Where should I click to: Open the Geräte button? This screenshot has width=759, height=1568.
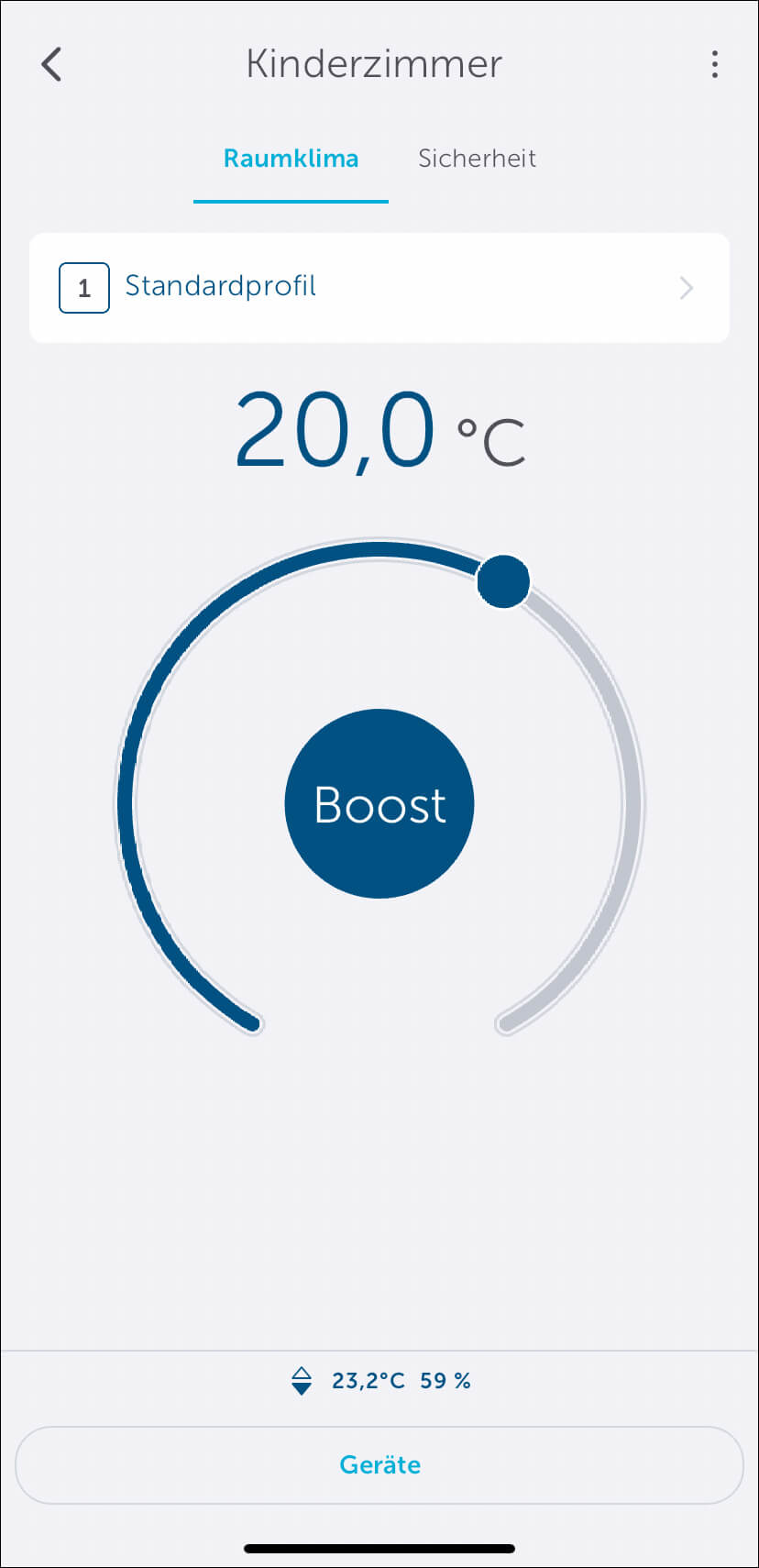pos(379,1464)
